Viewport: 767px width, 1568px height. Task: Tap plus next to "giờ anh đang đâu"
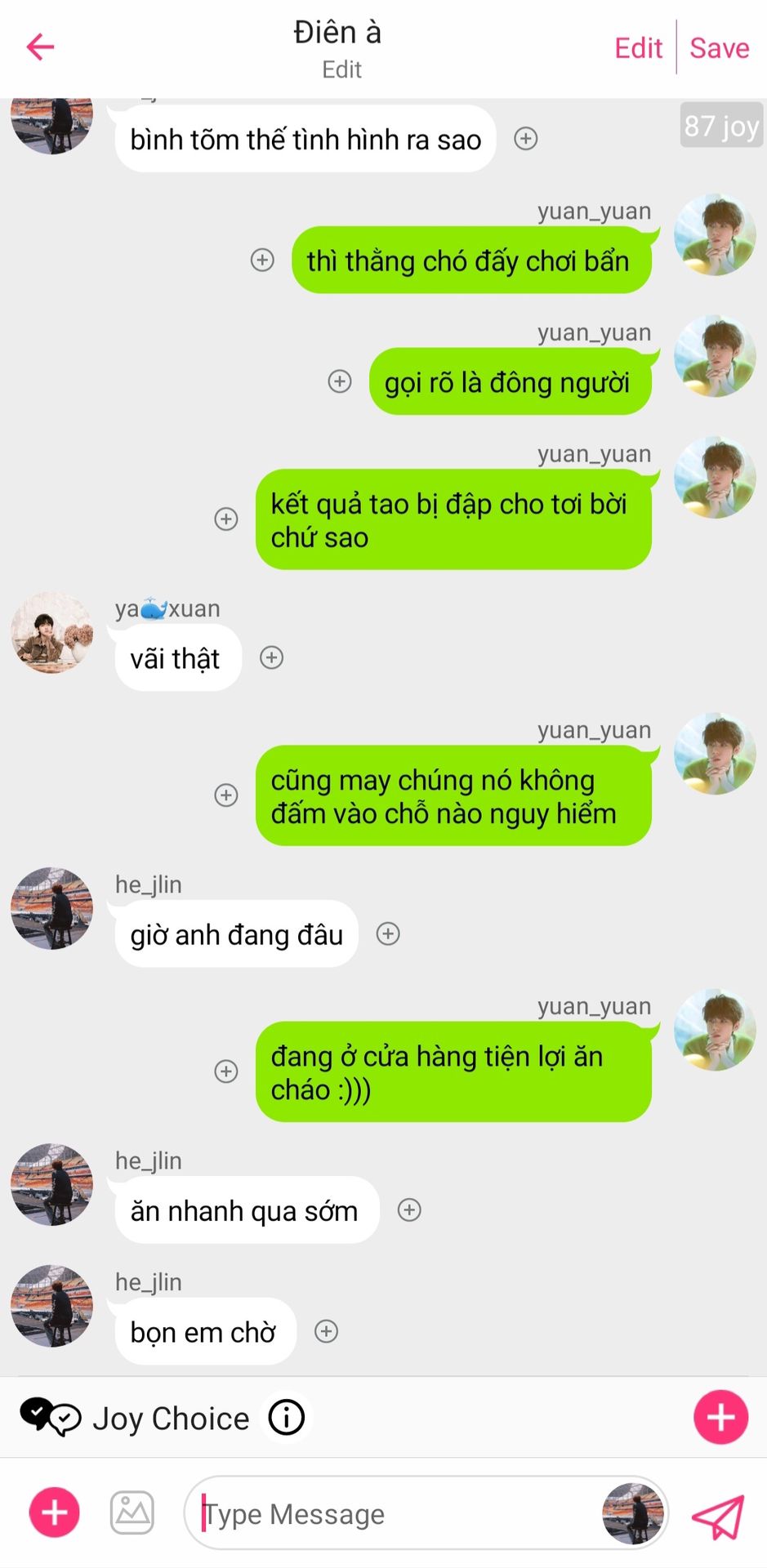[388, 933]
